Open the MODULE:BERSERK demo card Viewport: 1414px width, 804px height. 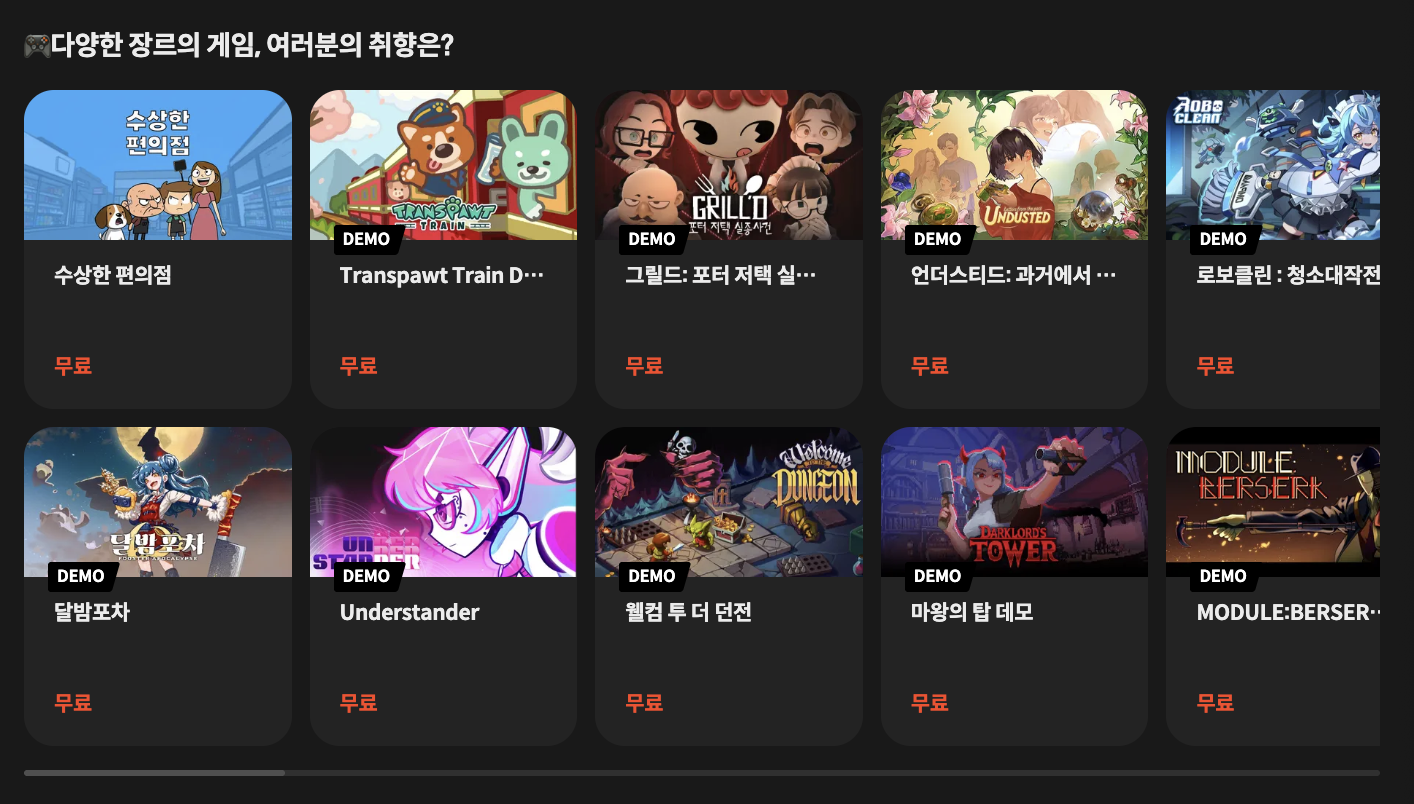pos(1273,585)
